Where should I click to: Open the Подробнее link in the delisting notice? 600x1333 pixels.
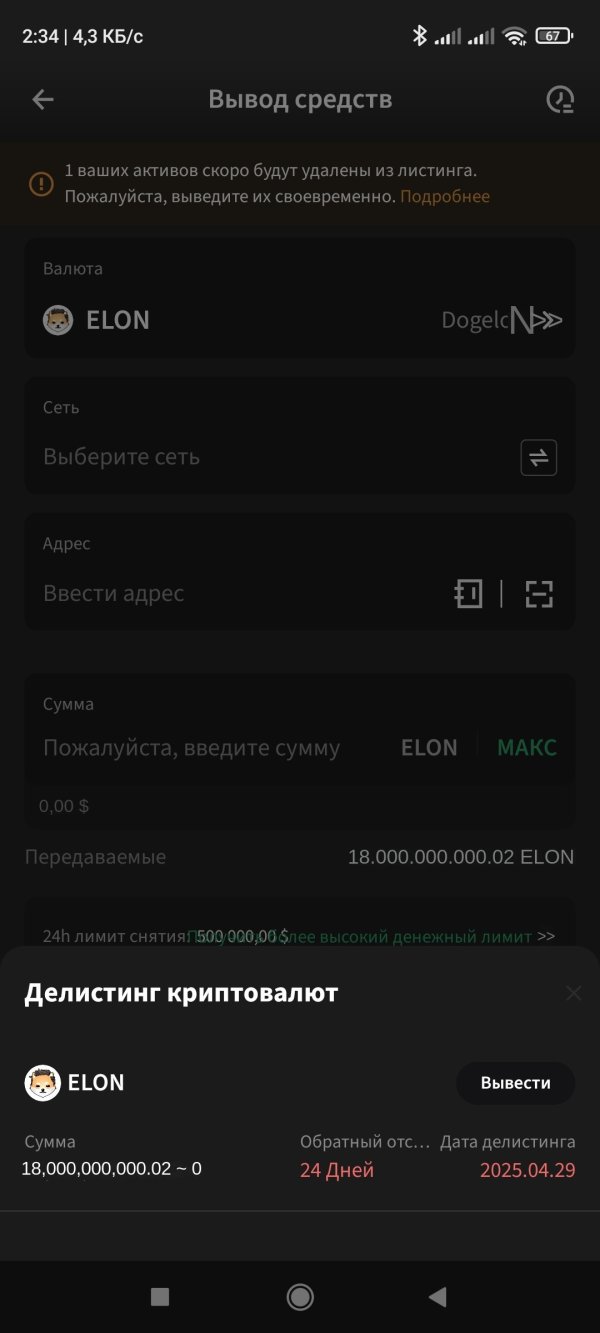click(x=445, y=196)
